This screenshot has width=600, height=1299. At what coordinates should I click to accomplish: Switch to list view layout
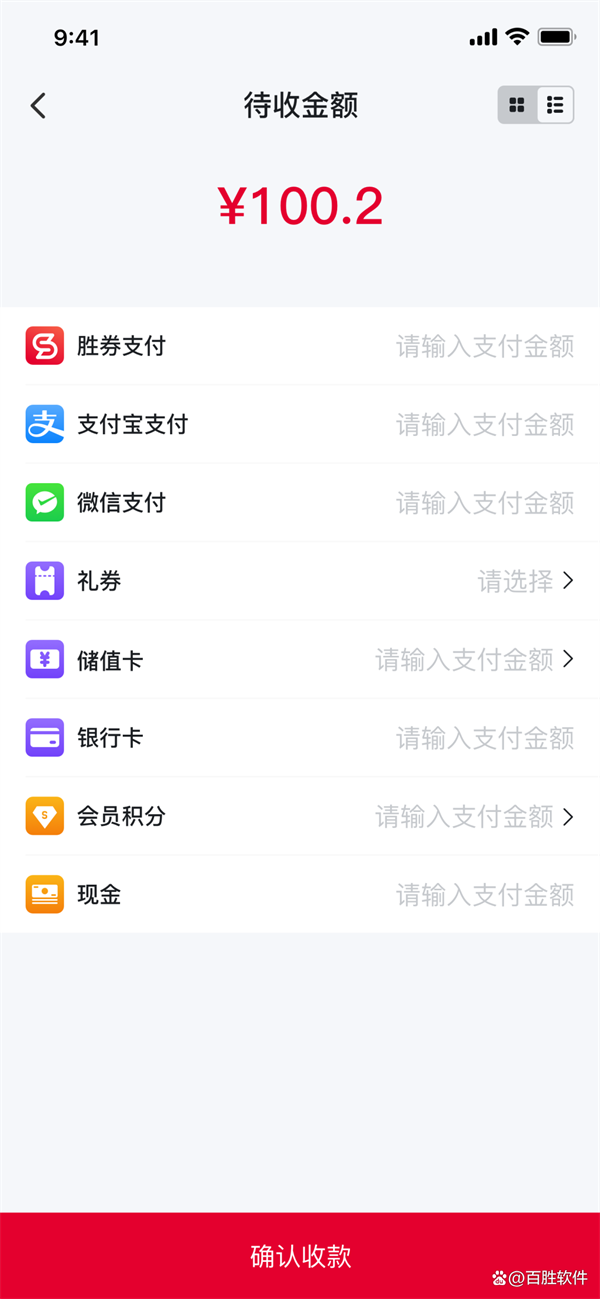(555, 105)
